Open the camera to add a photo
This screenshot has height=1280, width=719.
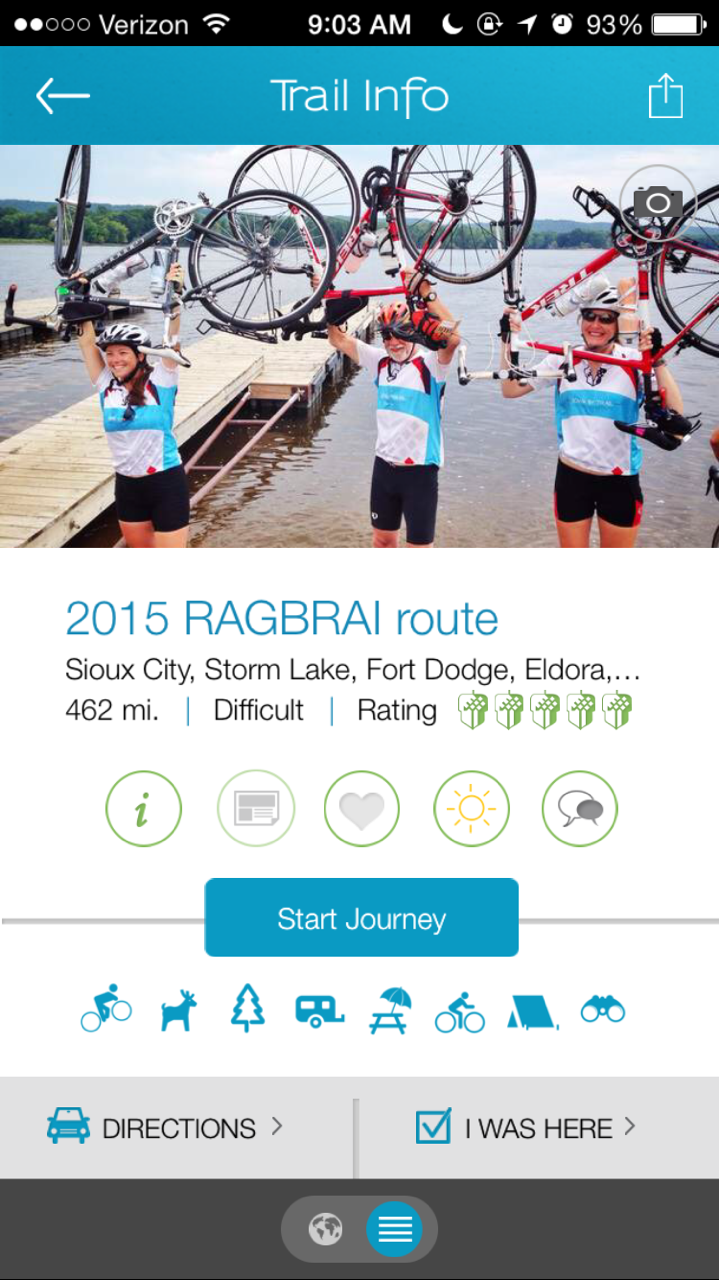pos(657,203)
